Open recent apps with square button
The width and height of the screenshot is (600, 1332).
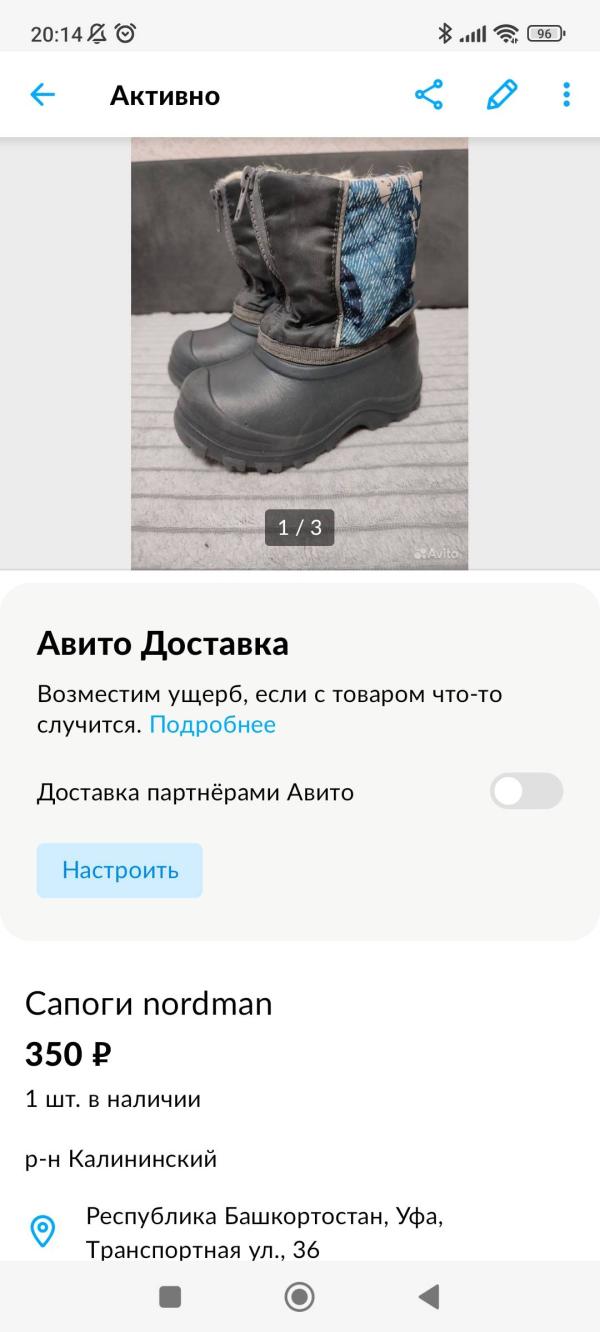[171, 1297]
